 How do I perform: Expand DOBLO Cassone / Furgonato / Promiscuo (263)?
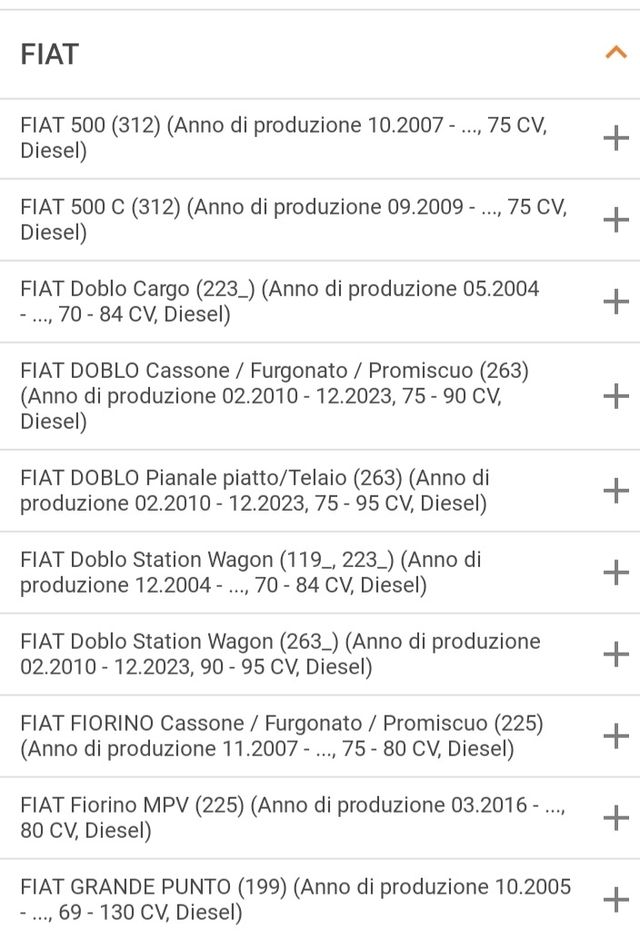click(615, 396)
